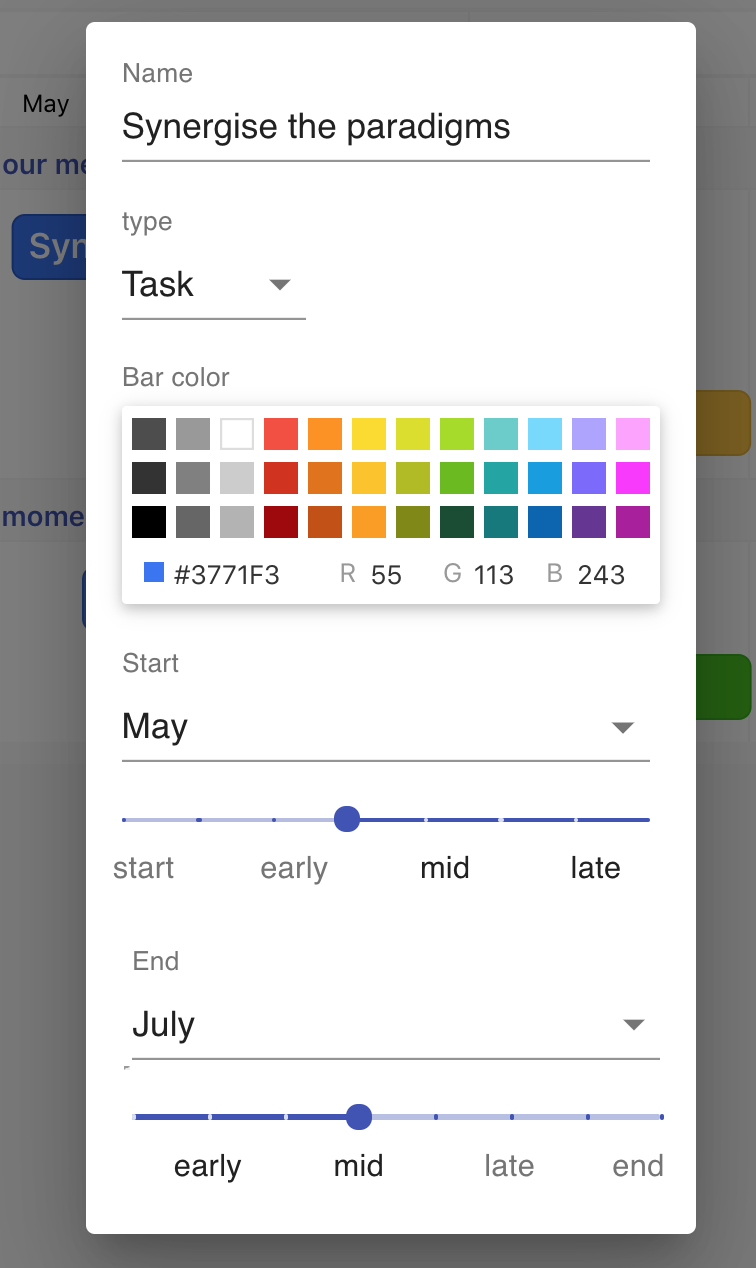The width and height of the screenshot is (756, 1268).
Task: Set End slider to early
Action: pyautogui.click(x=208, y=1117)
